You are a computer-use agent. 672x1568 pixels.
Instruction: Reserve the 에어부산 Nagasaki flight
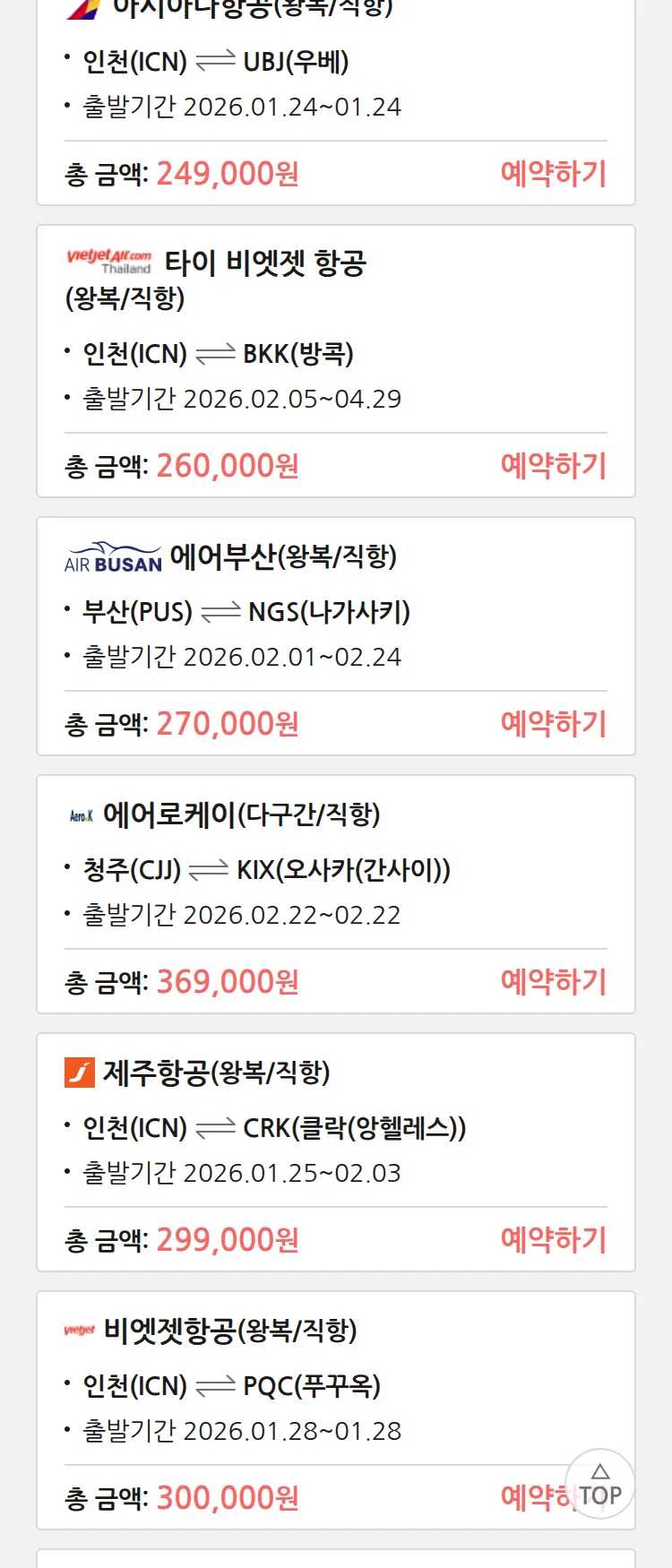point(553,723)
